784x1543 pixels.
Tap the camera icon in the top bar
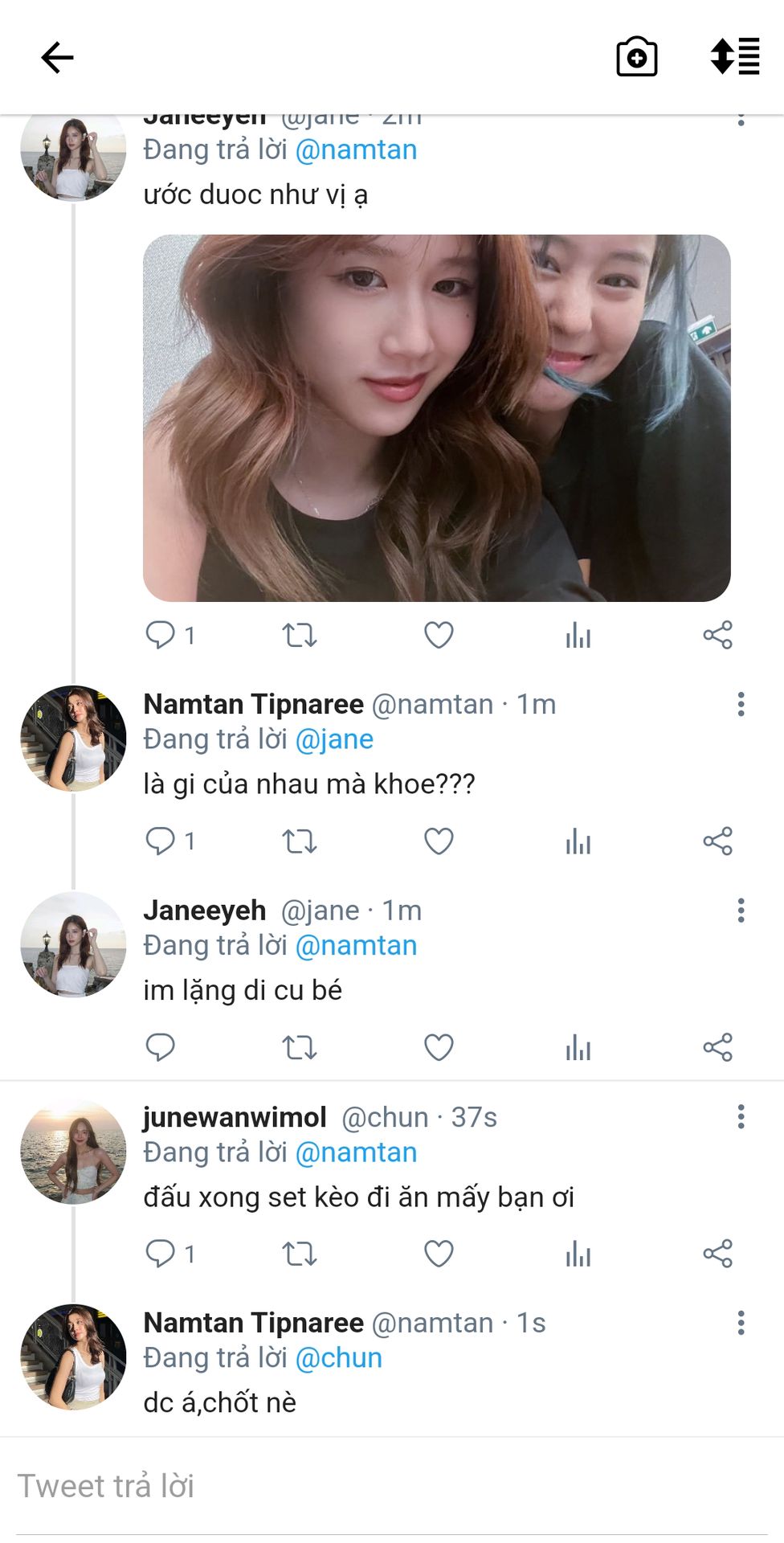(637, 57)
